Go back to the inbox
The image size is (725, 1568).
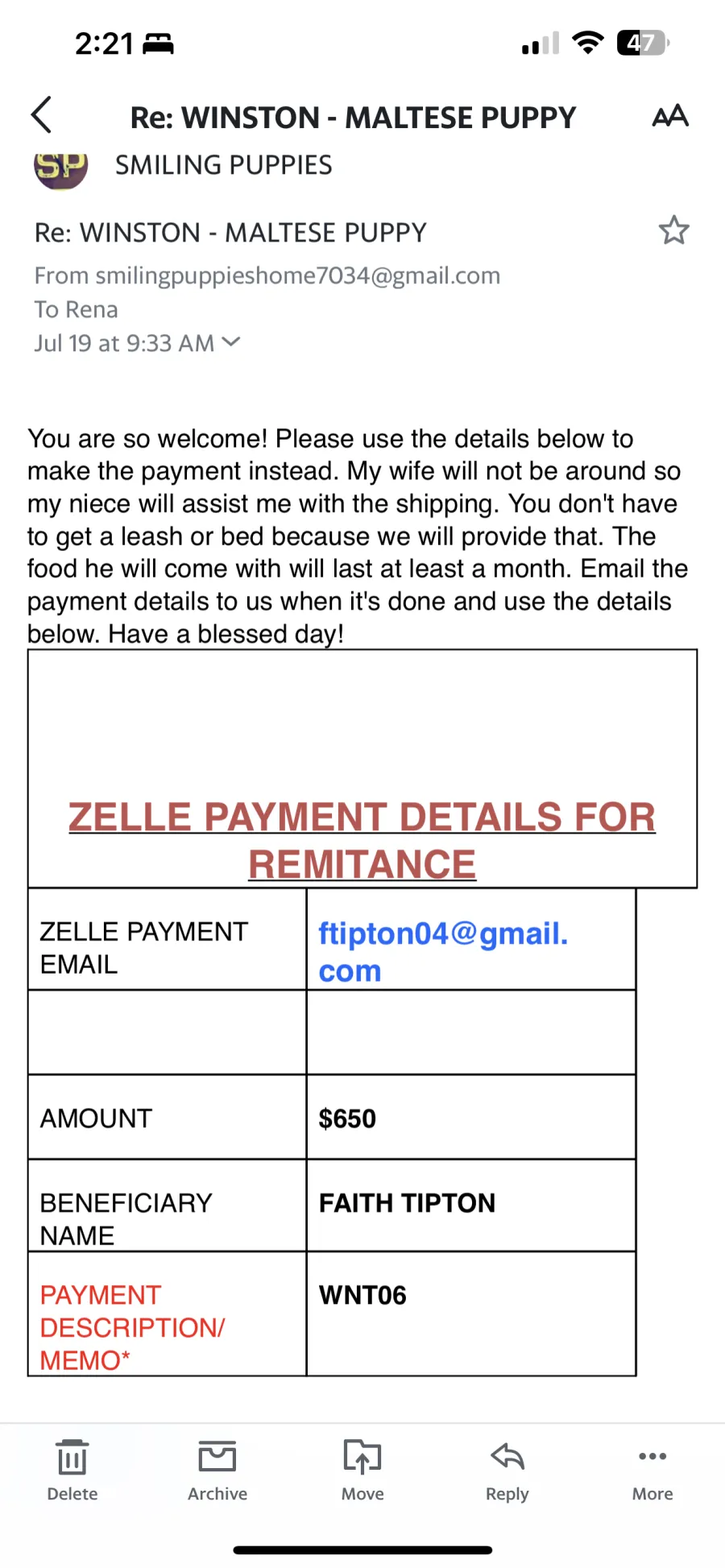(x=42, y=115)
